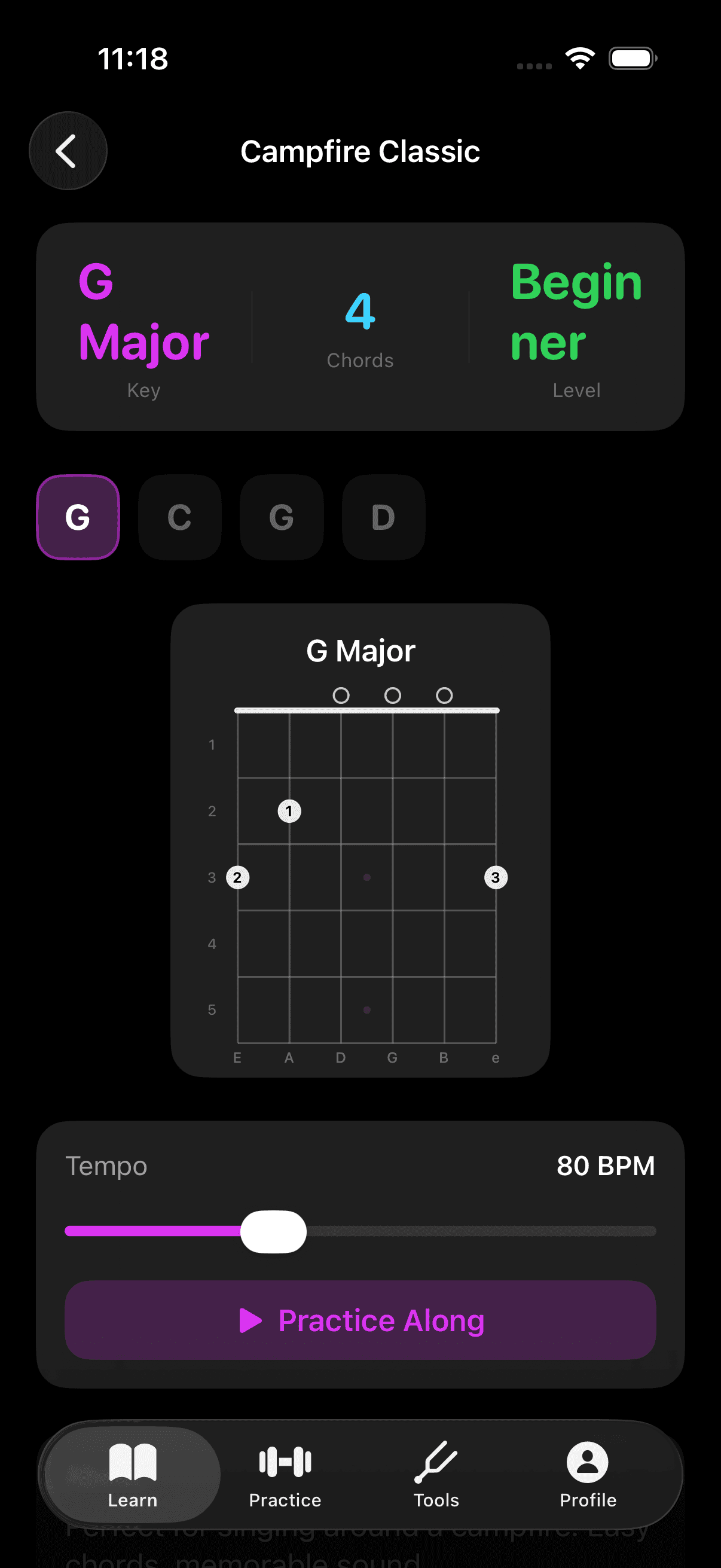Select the C chord chip
Viewport: 721px width, 1568px height.
179,518
